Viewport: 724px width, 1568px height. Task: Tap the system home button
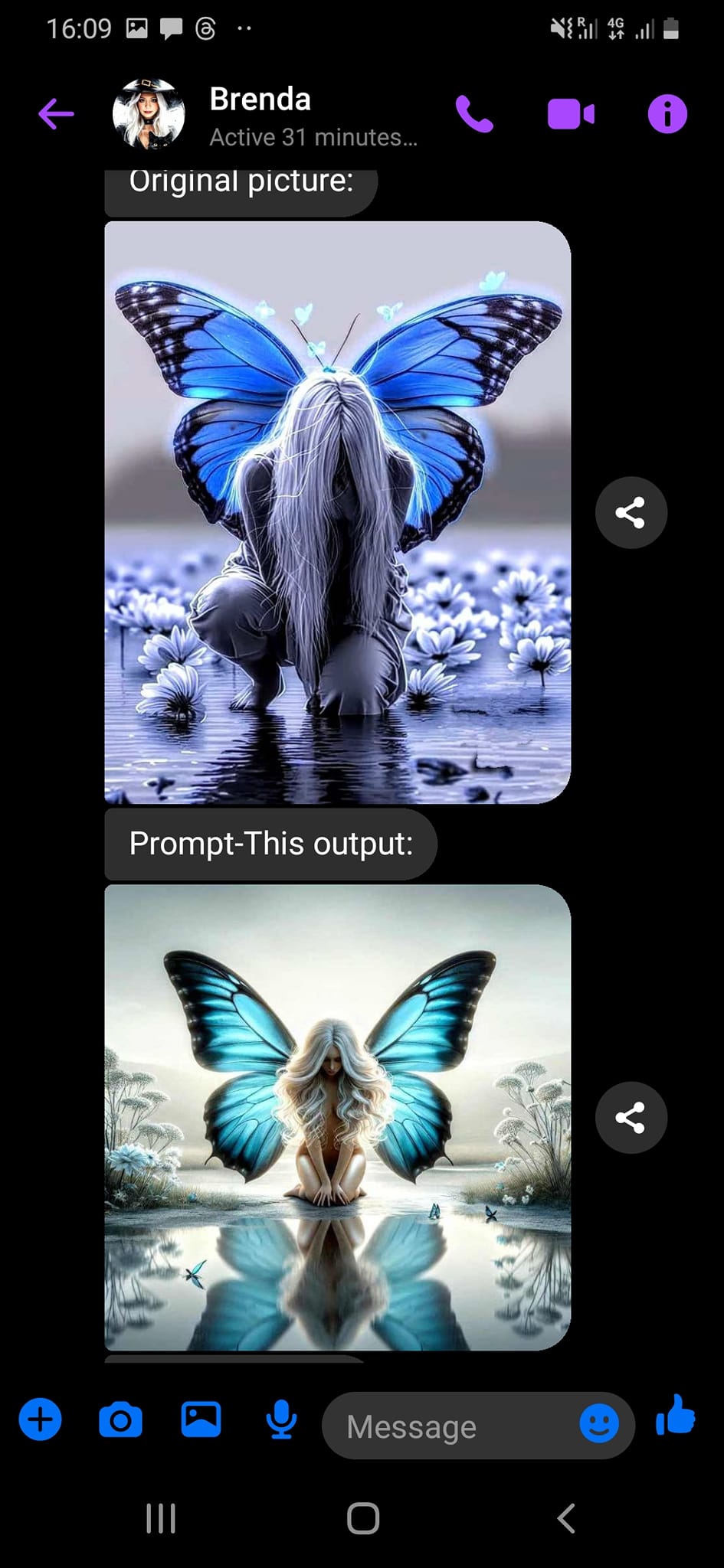[x=362, y=1517]
